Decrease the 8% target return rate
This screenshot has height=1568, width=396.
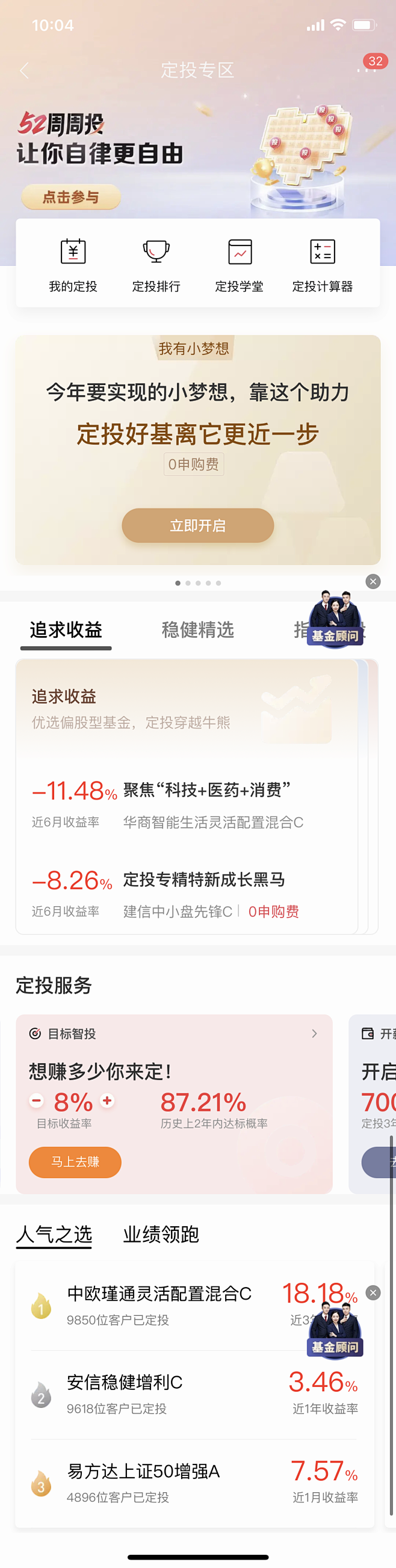(37, 1100)
